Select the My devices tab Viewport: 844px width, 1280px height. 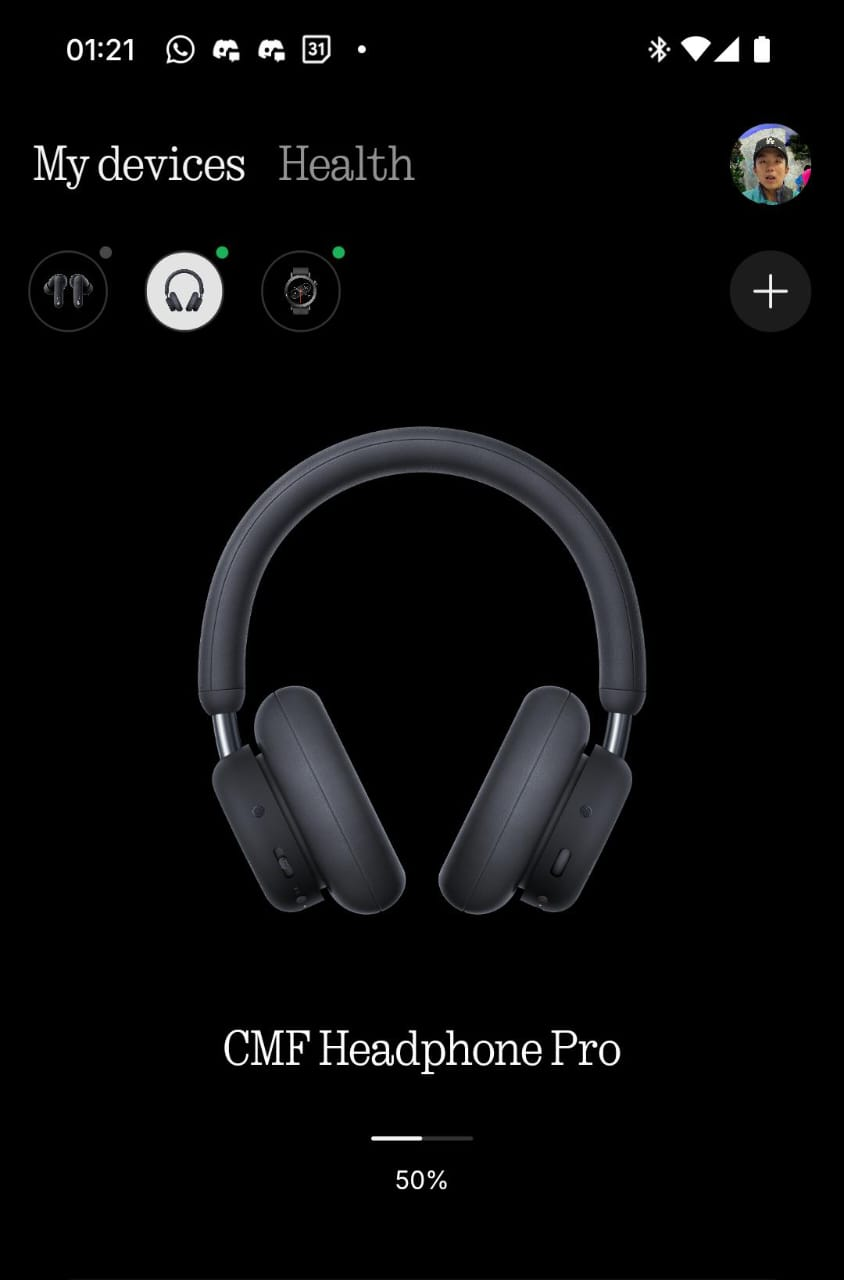pos(139,165)
